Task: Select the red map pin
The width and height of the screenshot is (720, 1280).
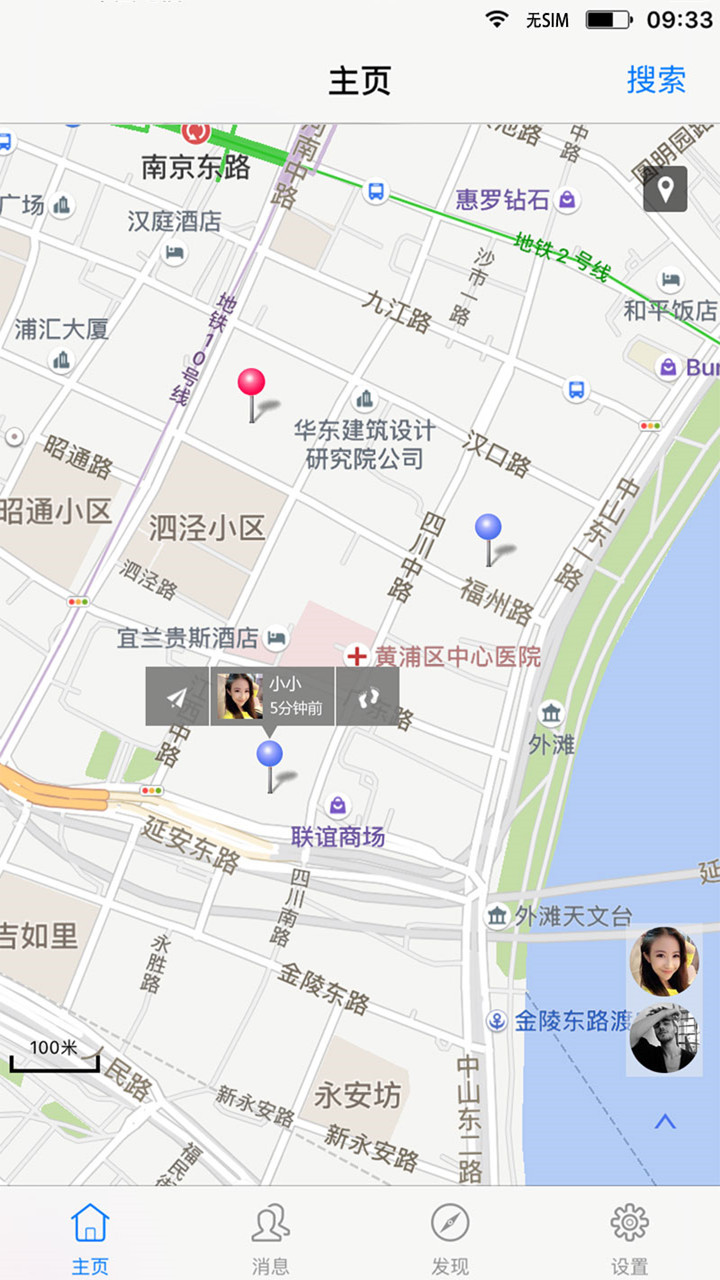Action: click(x=251, y=393)
